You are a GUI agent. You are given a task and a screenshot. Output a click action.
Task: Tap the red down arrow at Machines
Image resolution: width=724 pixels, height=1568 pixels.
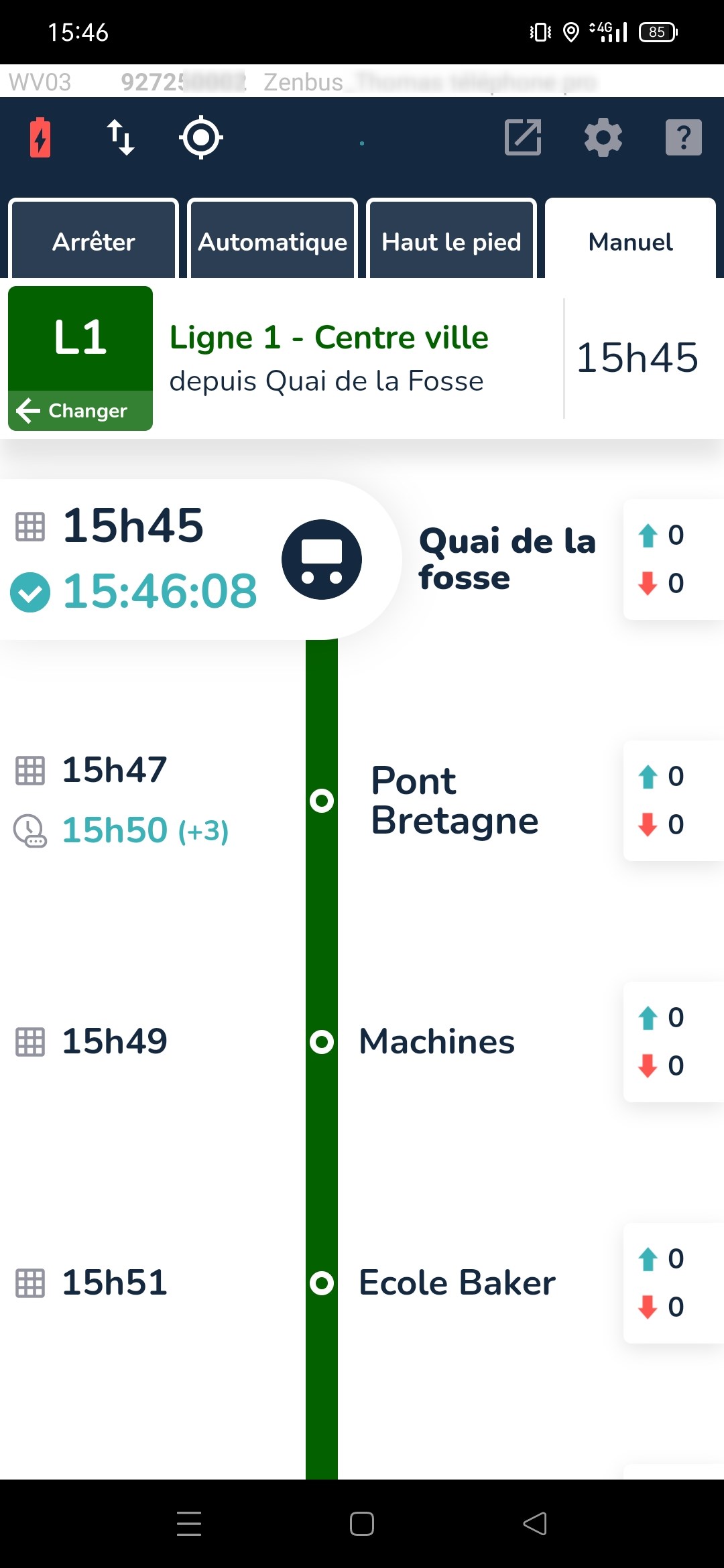coord(647,1065)
